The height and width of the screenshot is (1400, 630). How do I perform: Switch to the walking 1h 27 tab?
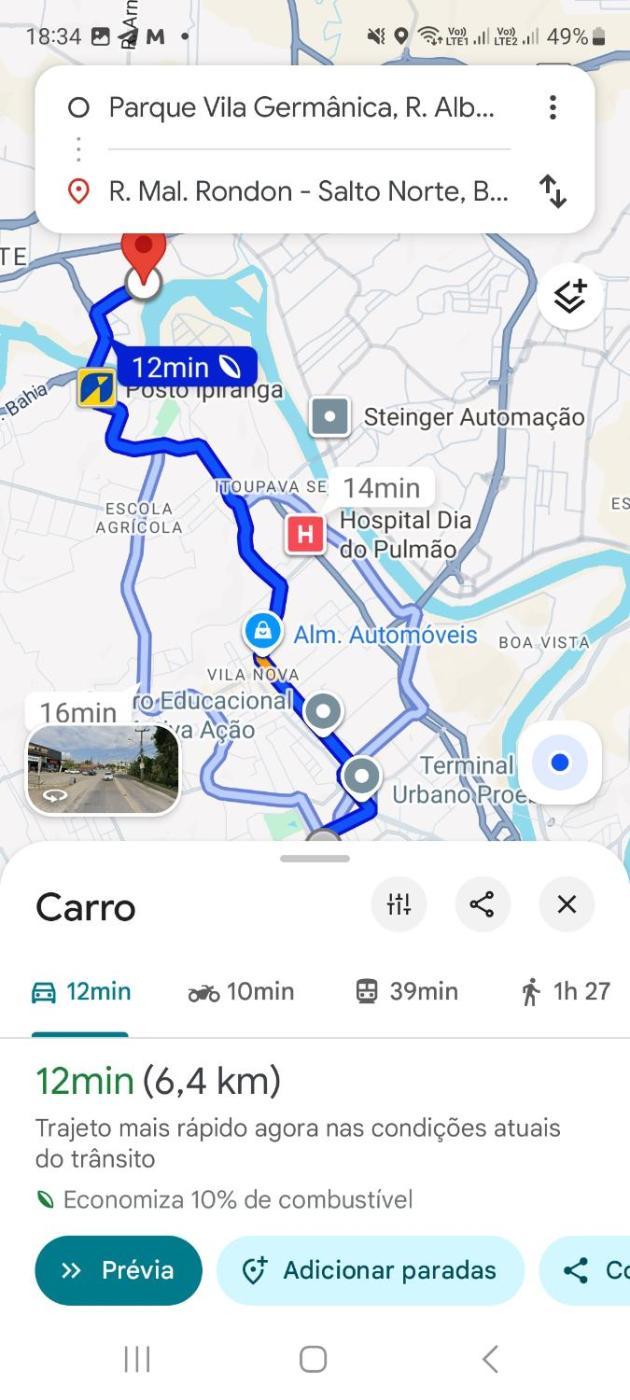click(x=565, y=991)
